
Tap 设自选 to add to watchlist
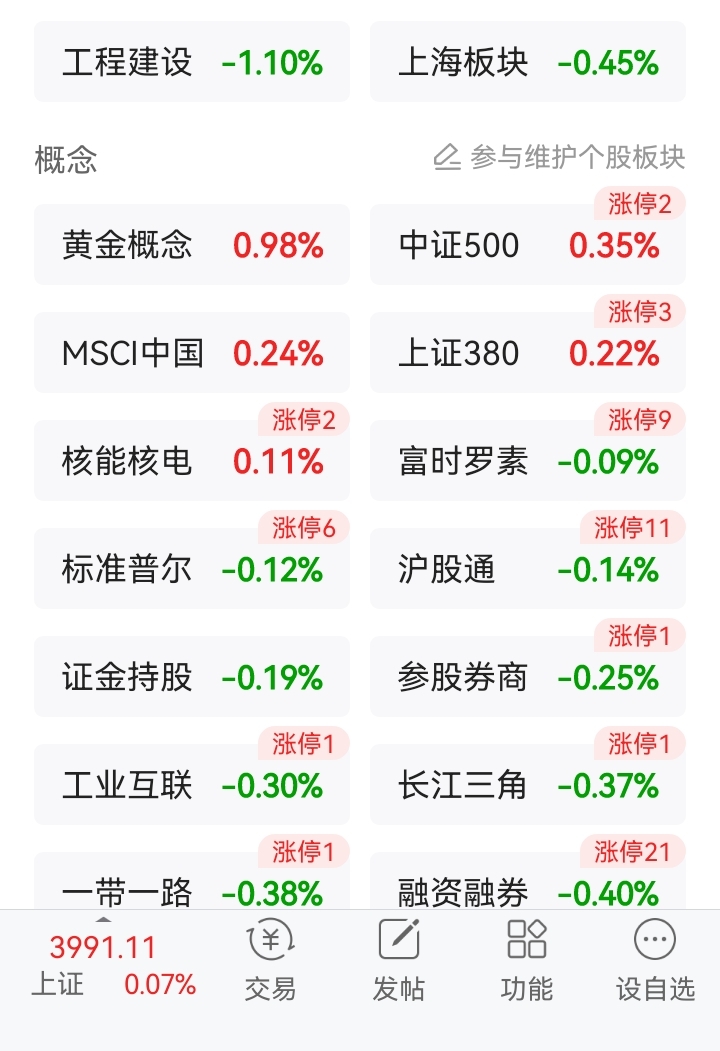655,961
